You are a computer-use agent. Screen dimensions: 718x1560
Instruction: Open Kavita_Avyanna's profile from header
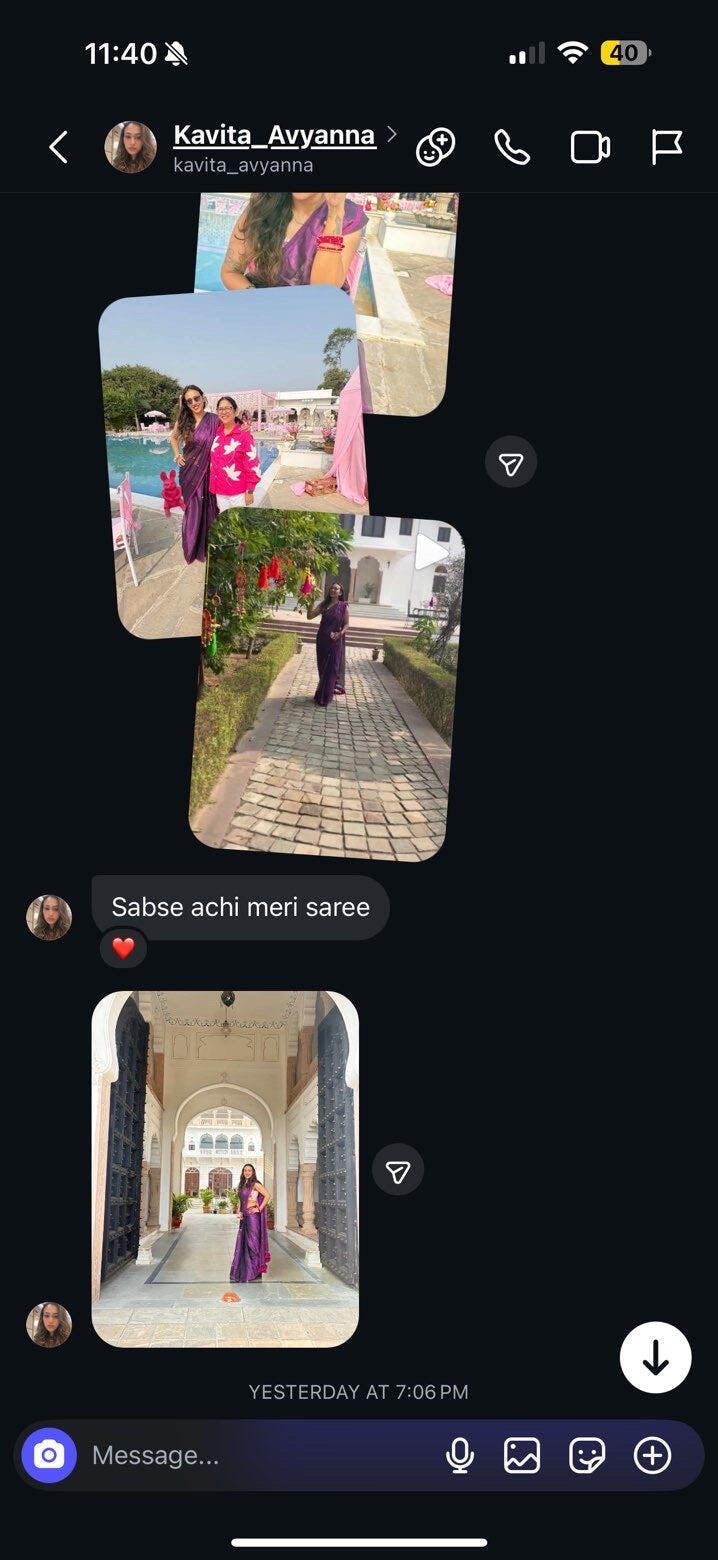[274, 136]
